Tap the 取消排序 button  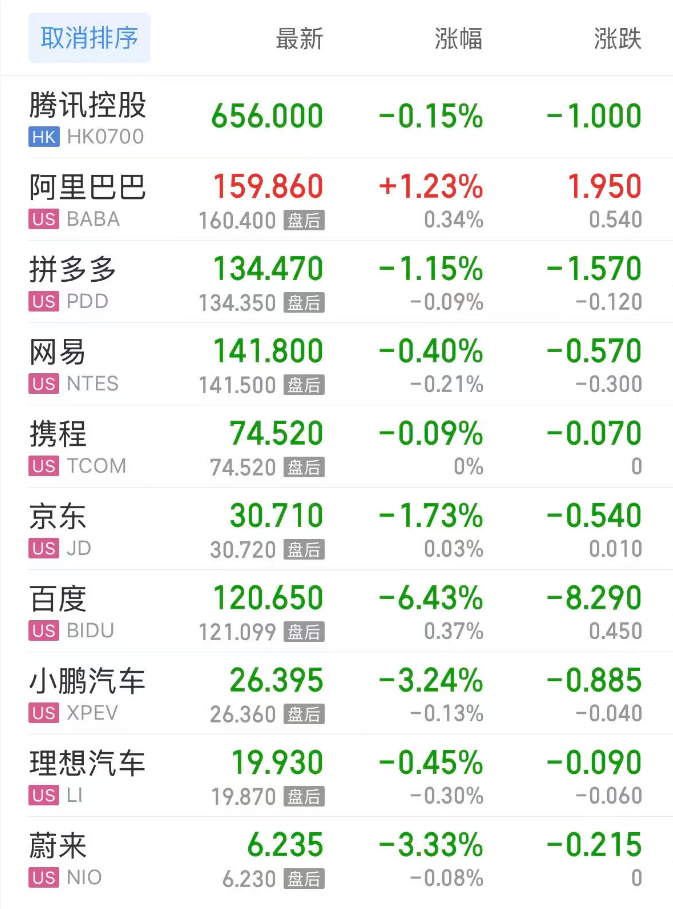tap(89, 39)
